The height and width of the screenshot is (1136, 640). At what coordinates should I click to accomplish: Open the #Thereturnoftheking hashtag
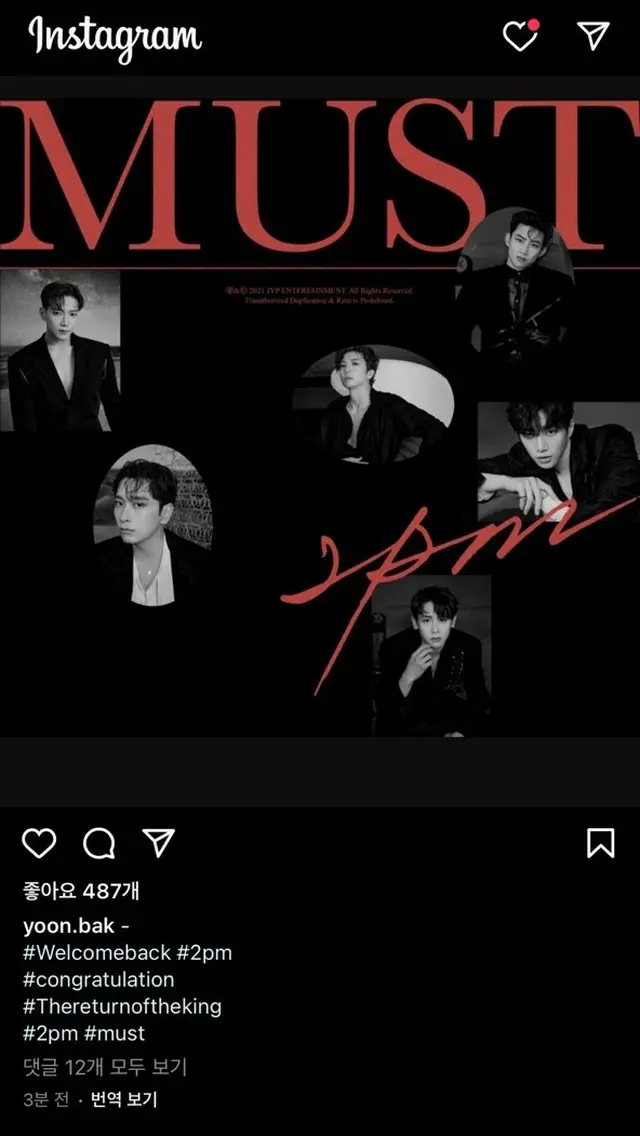coord(121,1006)
